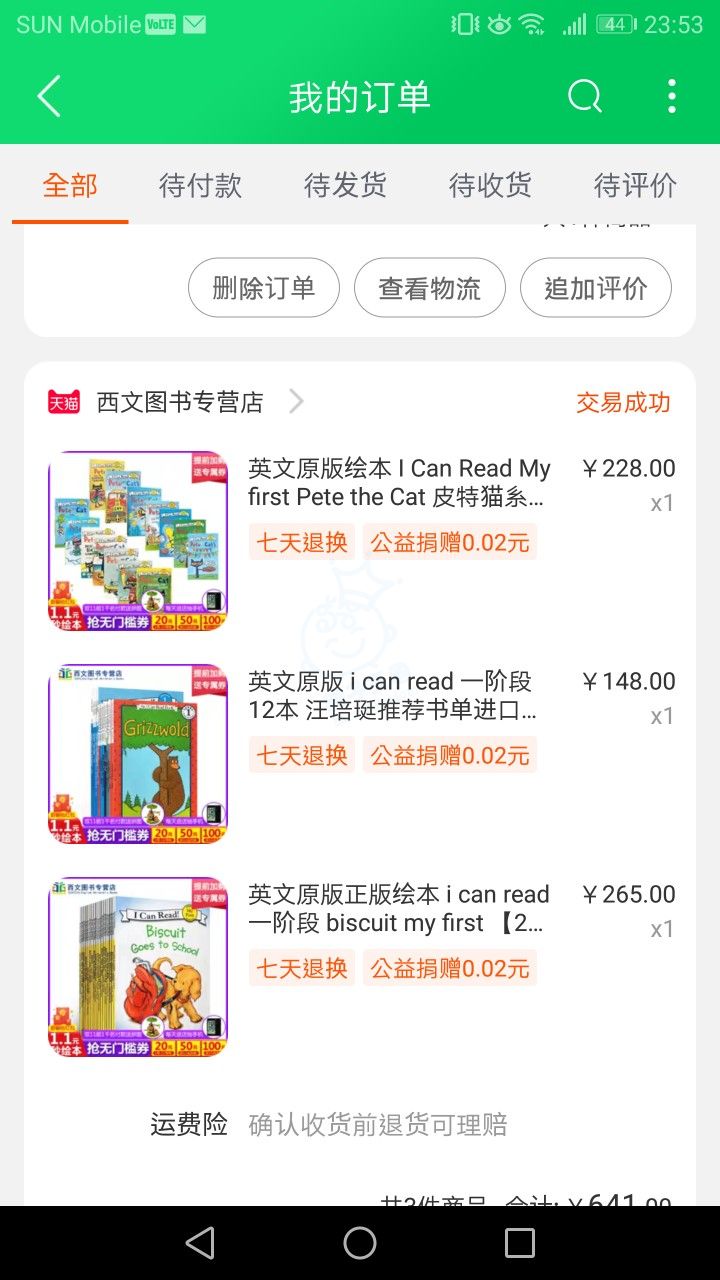Viewport: 720px width, 1280px height.
Task: Open the overflow menu
Action: [671, 97]
